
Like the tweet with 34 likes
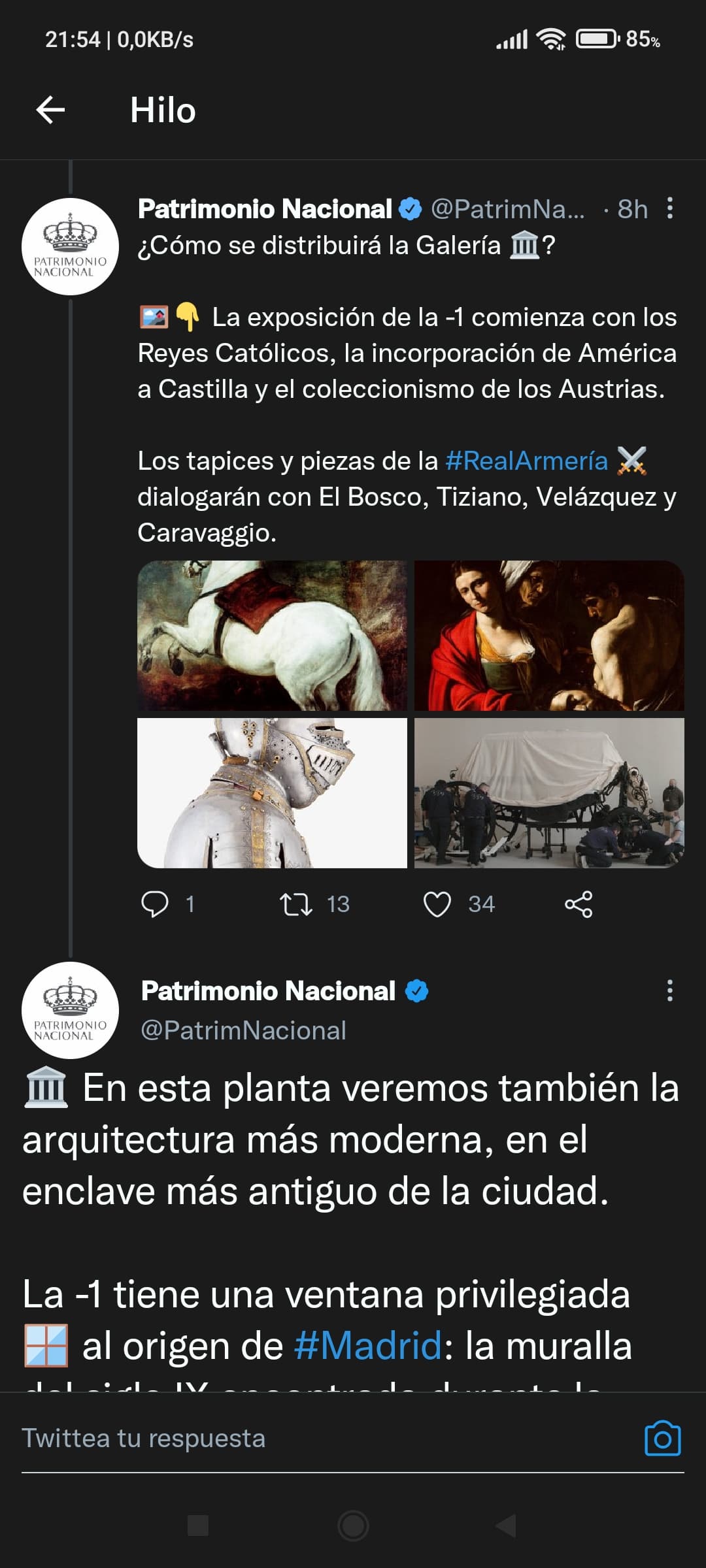click(x=437, y=904)
